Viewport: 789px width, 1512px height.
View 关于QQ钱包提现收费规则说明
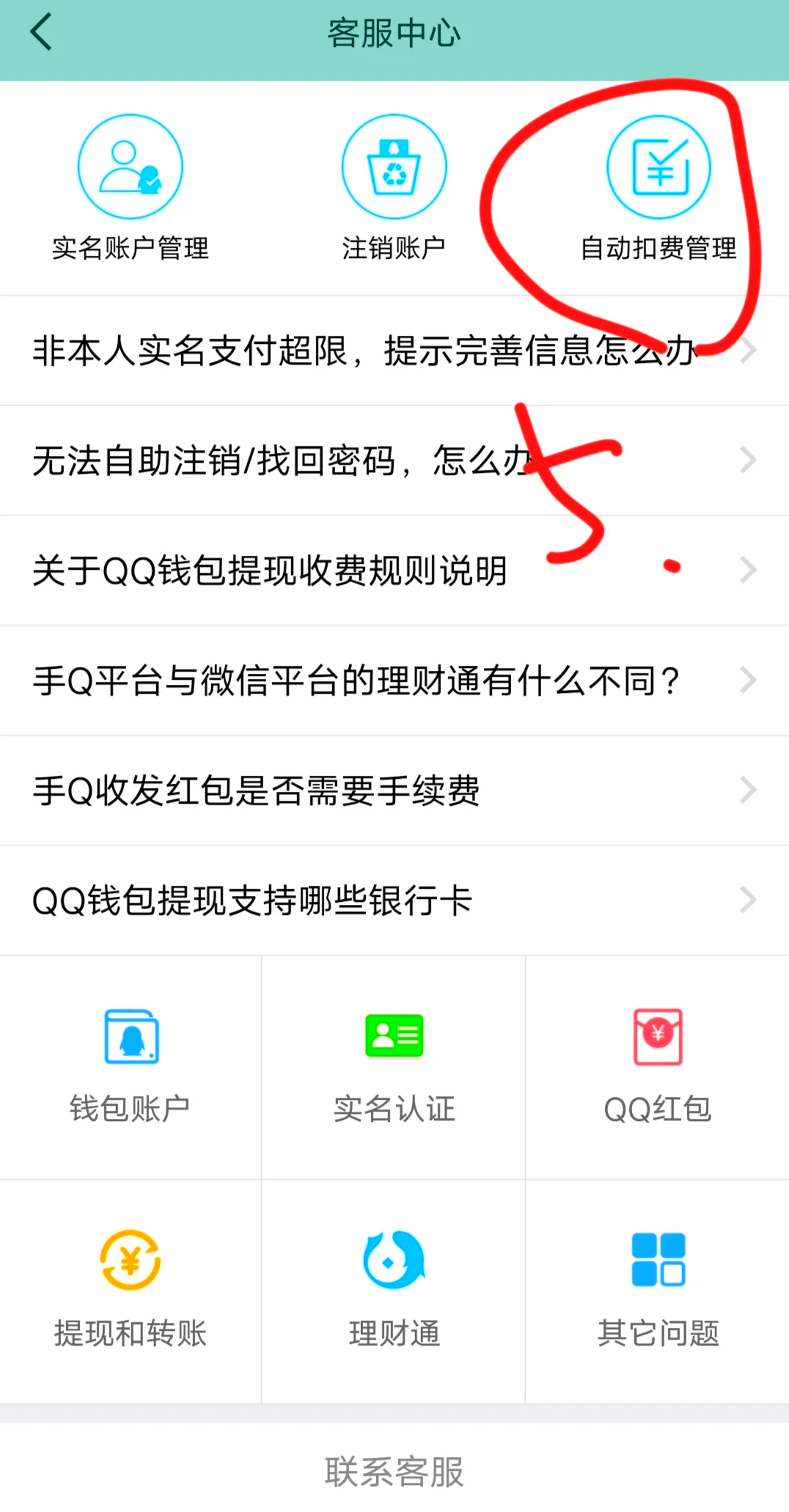(394, 570)
